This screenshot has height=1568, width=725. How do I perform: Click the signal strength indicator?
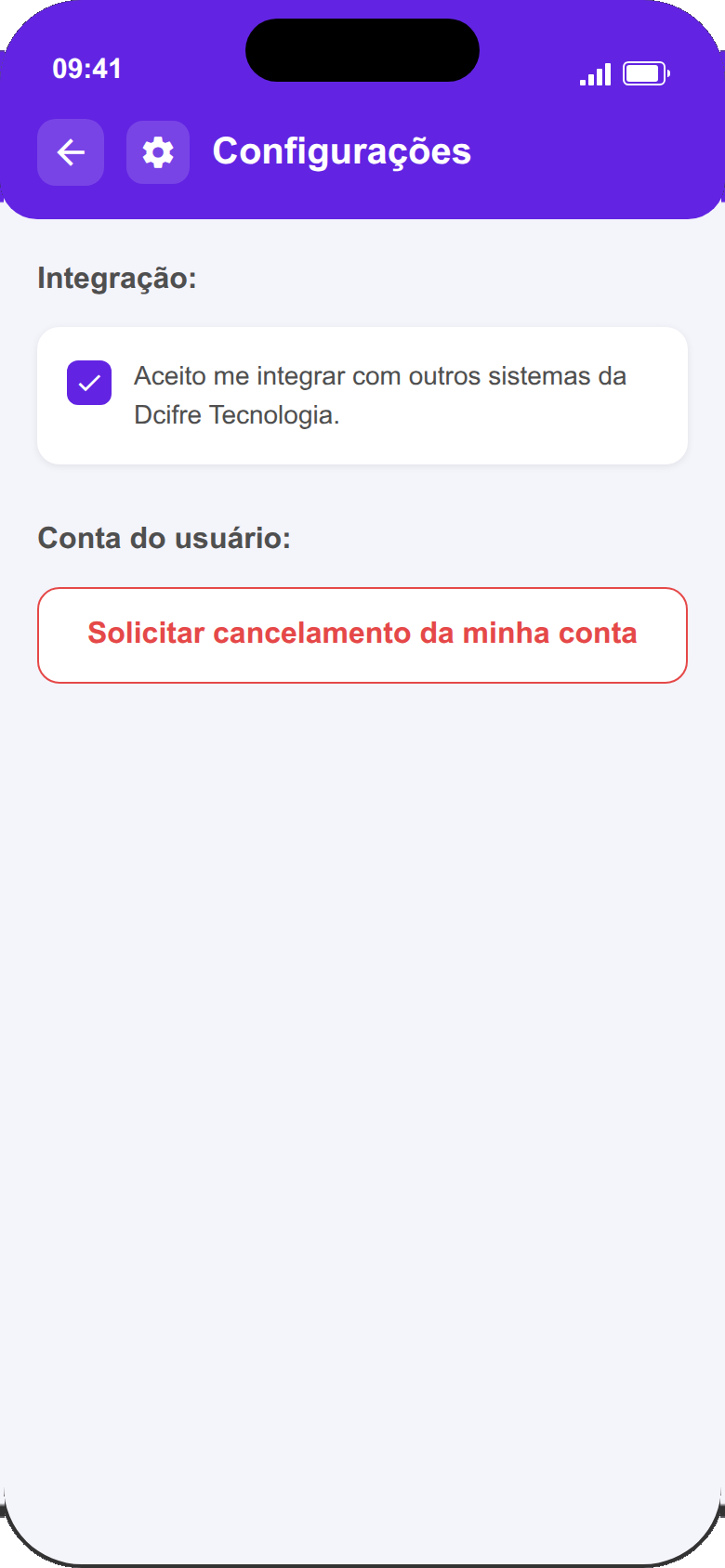[x=596, y=72]
